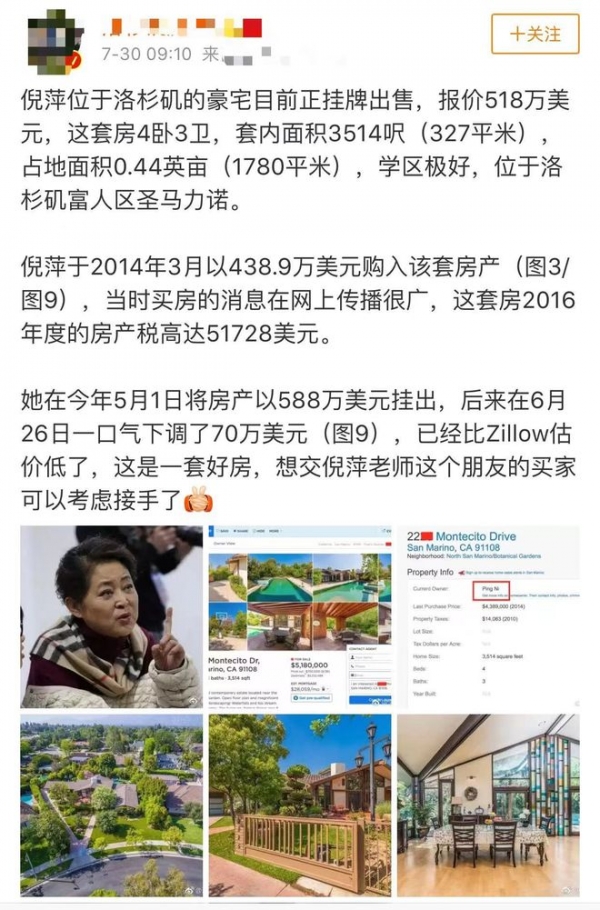View the house front gate photo
Screen dimensions: 600x910
[299, 805]
